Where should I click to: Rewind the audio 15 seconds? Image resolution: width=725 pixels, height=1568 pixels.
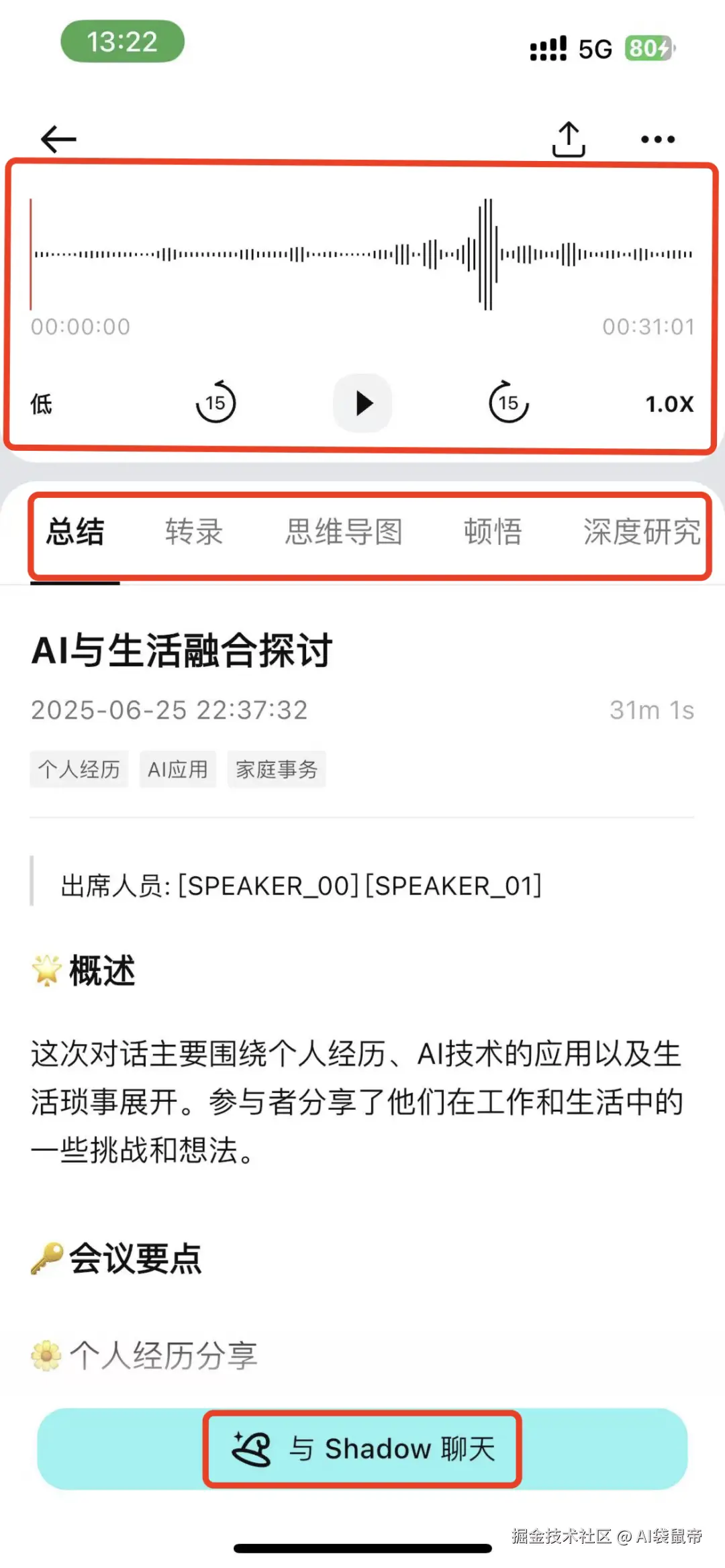point(215,403)
